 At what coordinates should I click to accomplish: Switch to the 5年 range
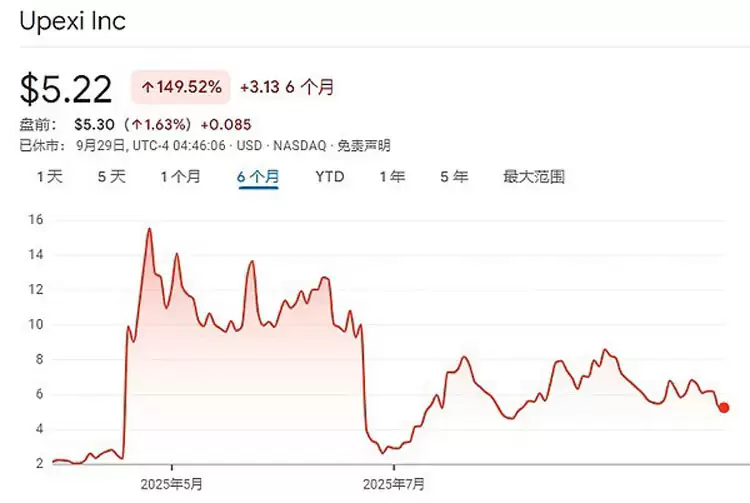point(454,177)
